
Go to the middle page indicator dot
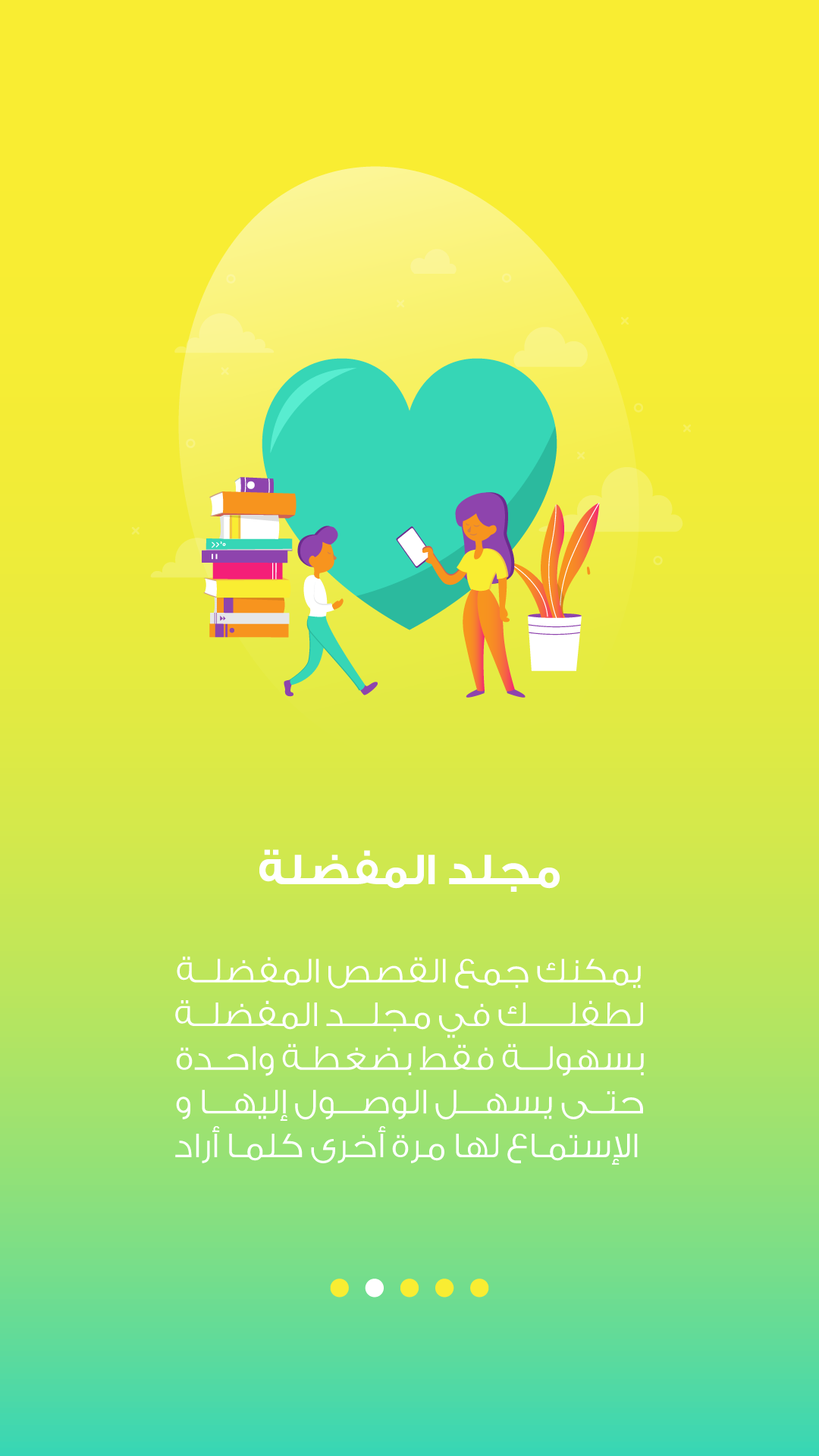click(x=409, y=1288)
